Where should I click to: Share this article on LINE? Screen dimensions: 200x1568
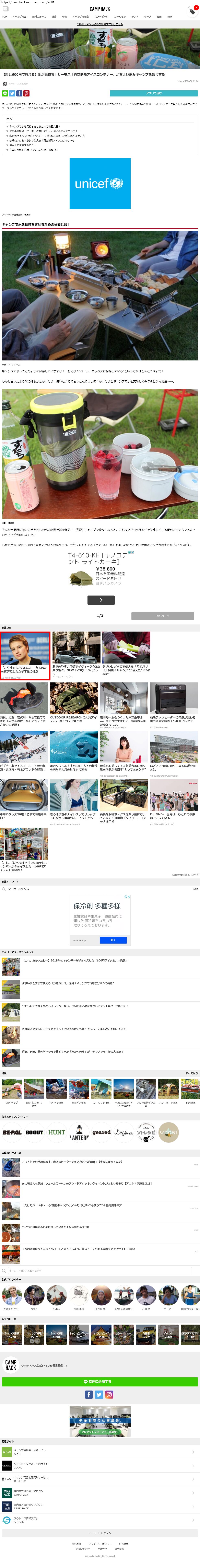(5, 93)
